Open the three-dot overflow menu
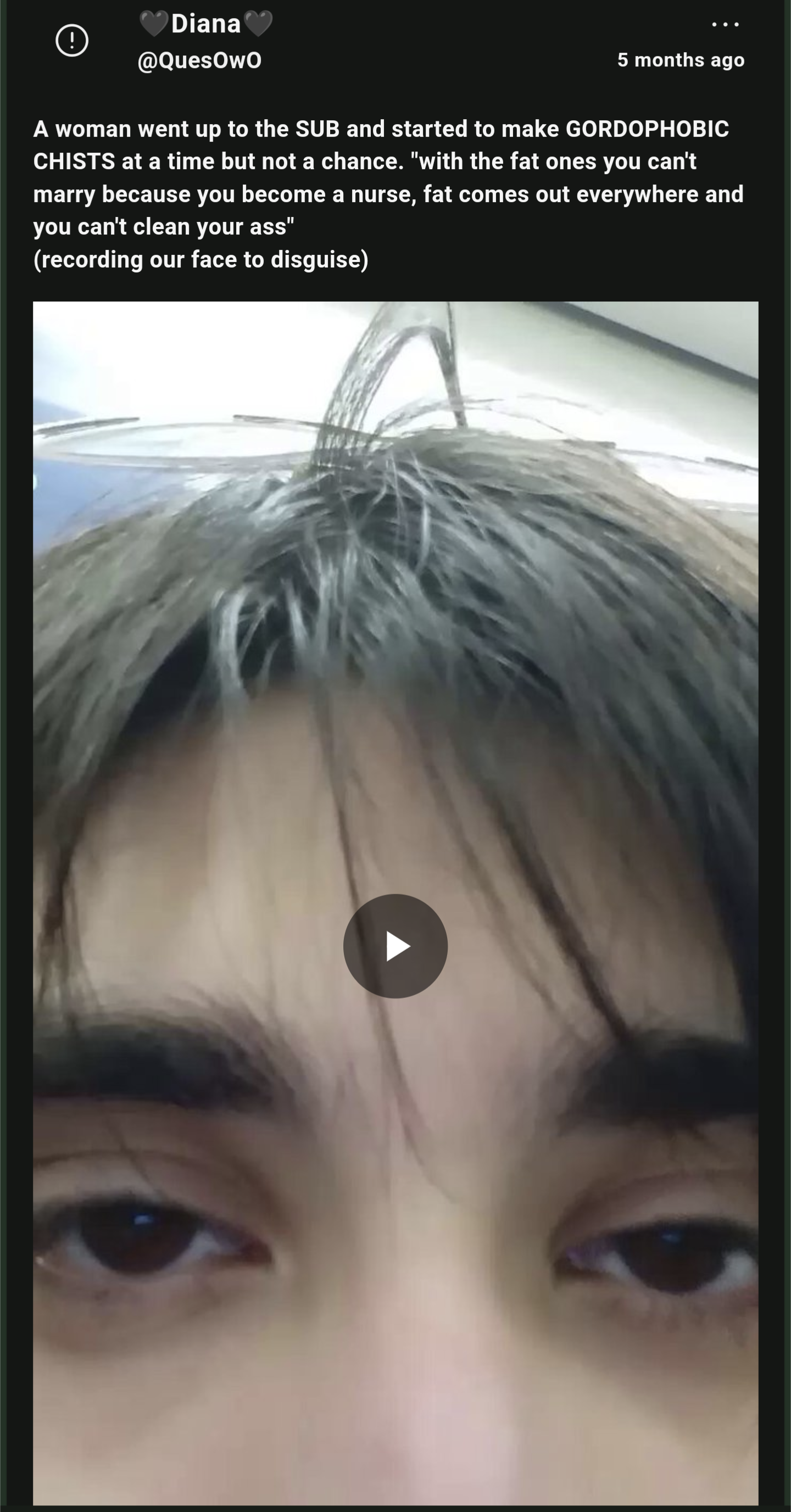Image resolution: width=791 pixels, height=1512 pixels. click(x=725, y=25)
